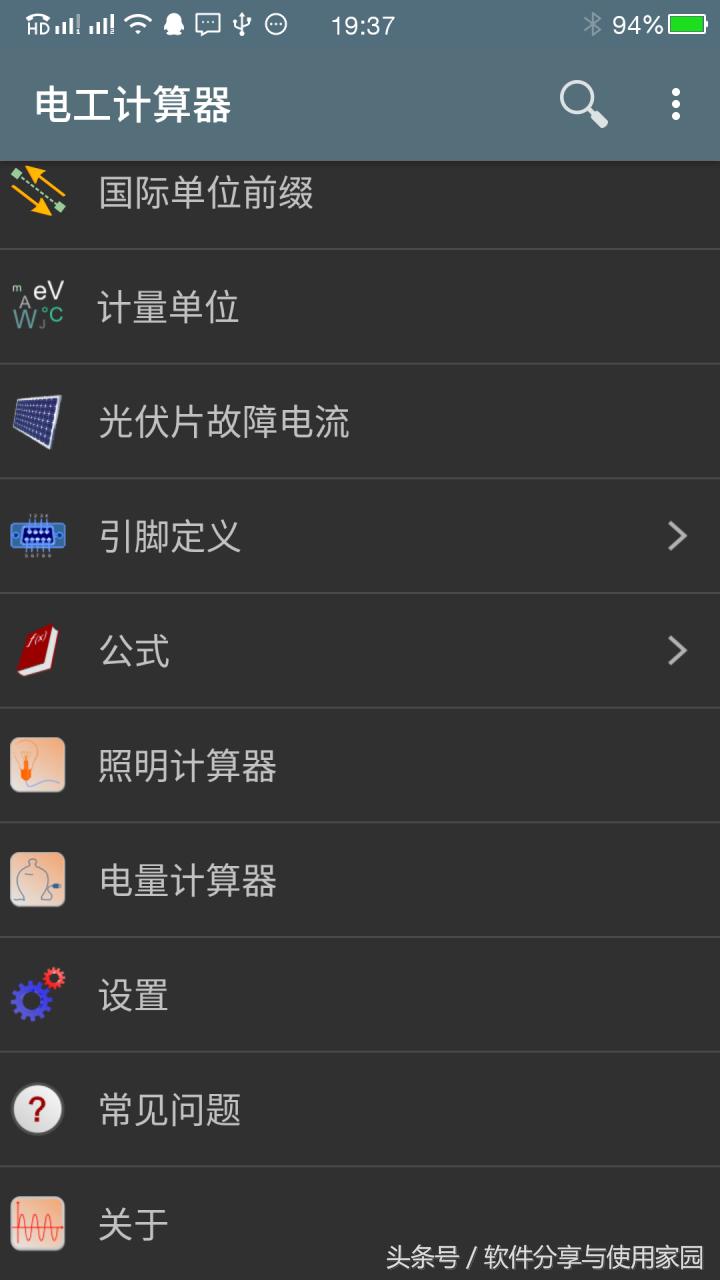Open the three-dot overflow menu
Viewport: 720px width, 1280px height.
tap(676, 104)
